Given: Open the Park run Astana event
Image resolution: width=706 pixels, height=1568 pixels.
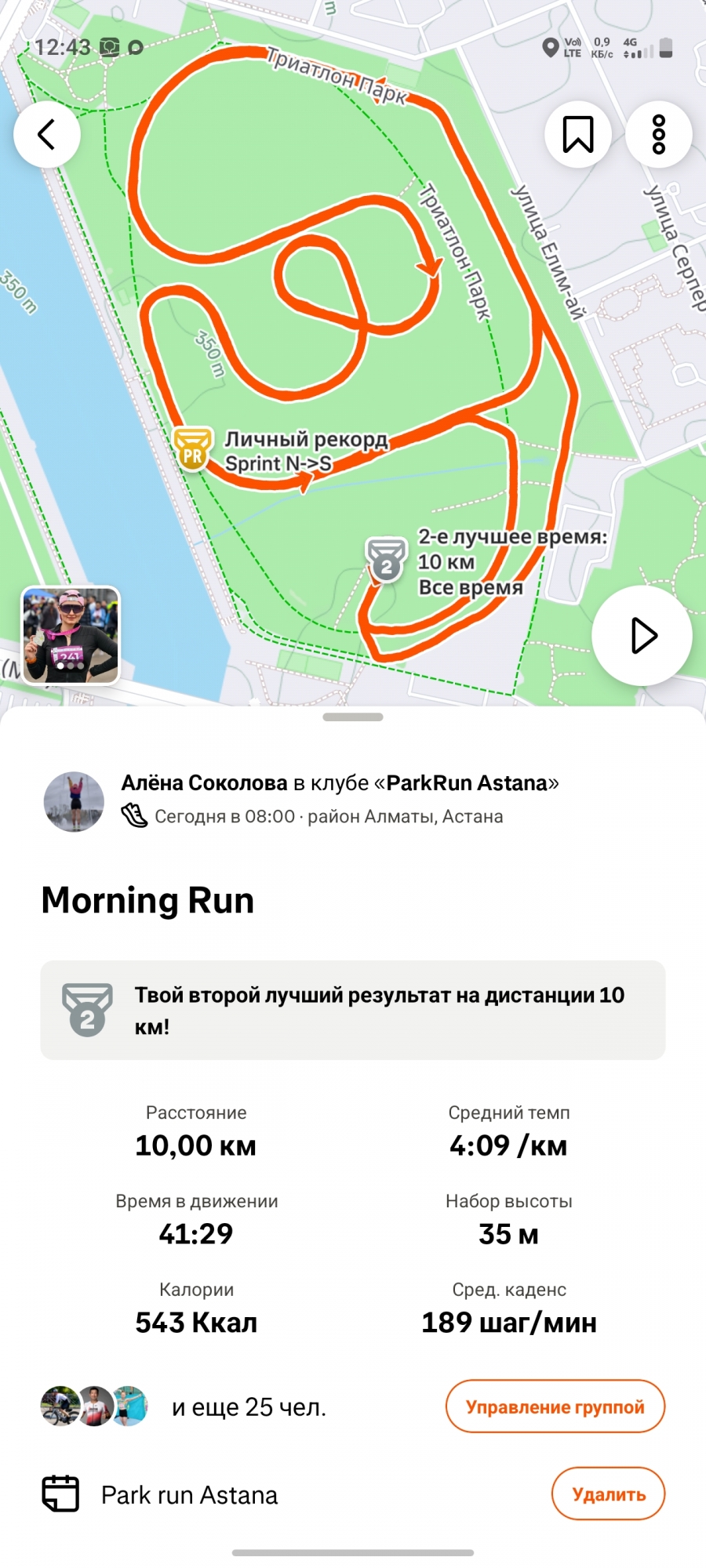Looking at the screenshot, I should coord(189,1495).
